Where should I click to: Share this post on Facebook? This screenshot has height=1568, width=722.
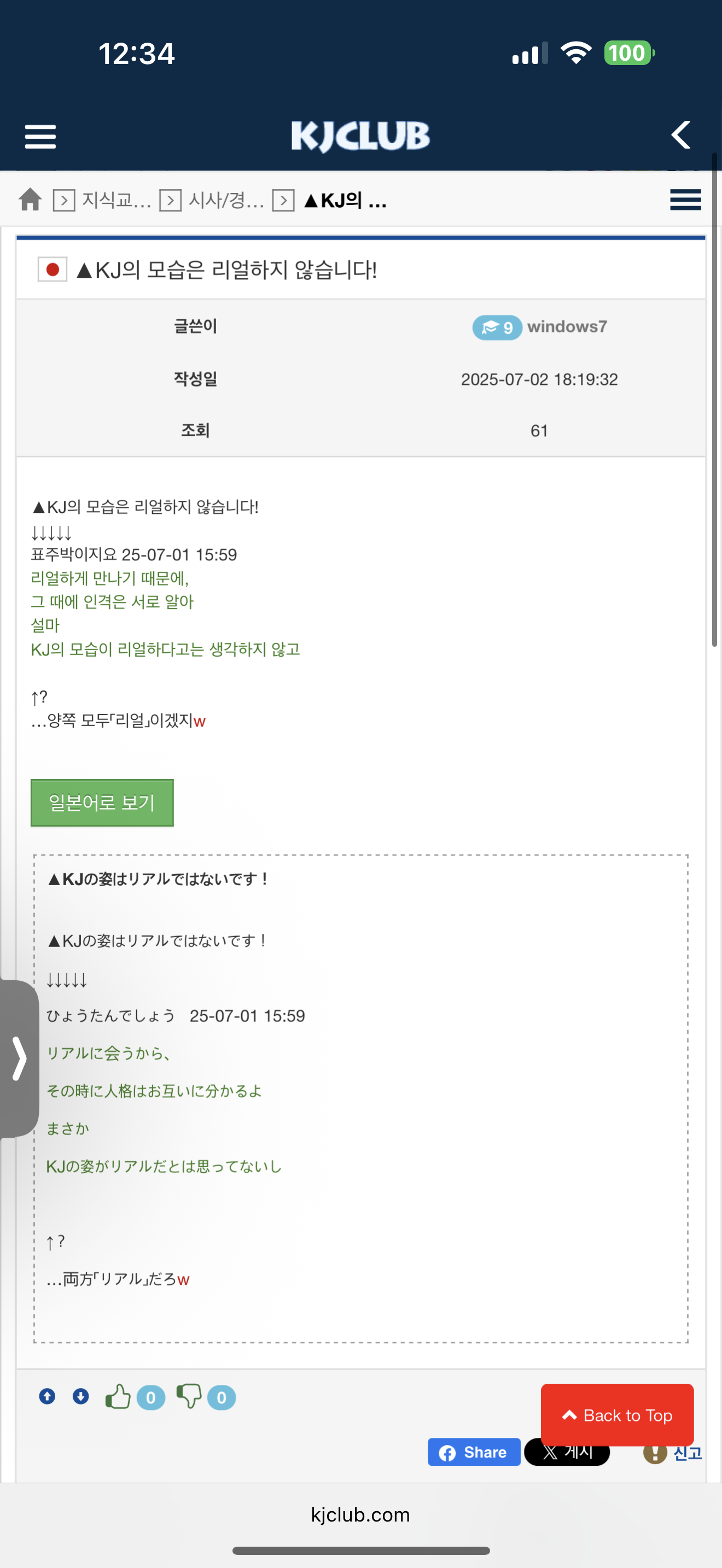474,1452
